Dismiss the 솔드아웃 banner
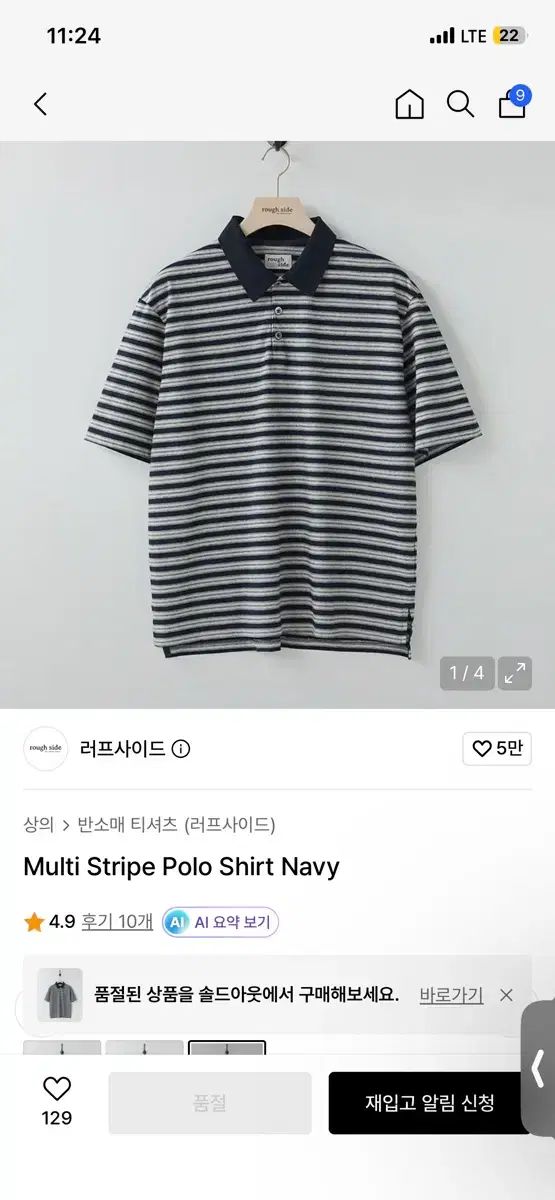 pos(506,995)
